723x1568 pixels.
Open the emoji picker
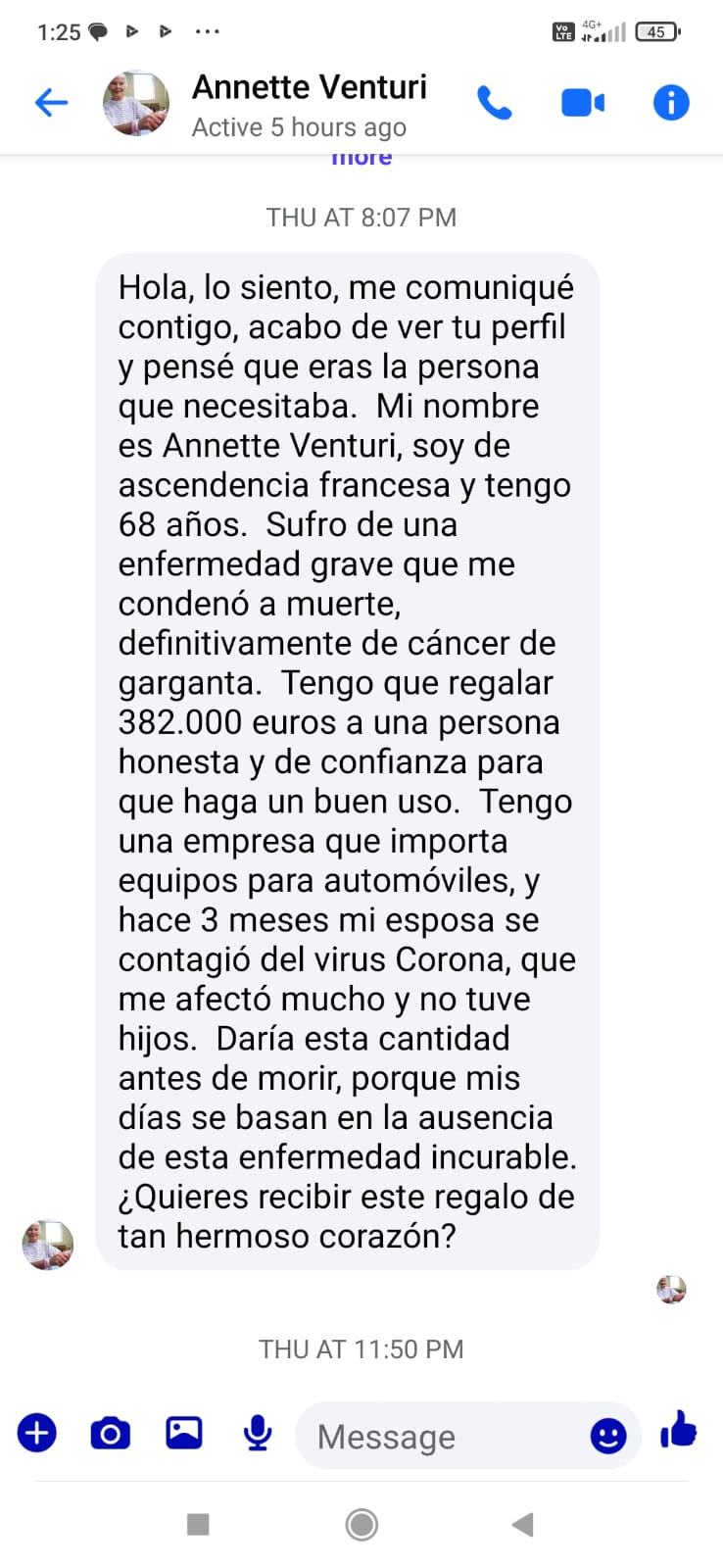607,1437
